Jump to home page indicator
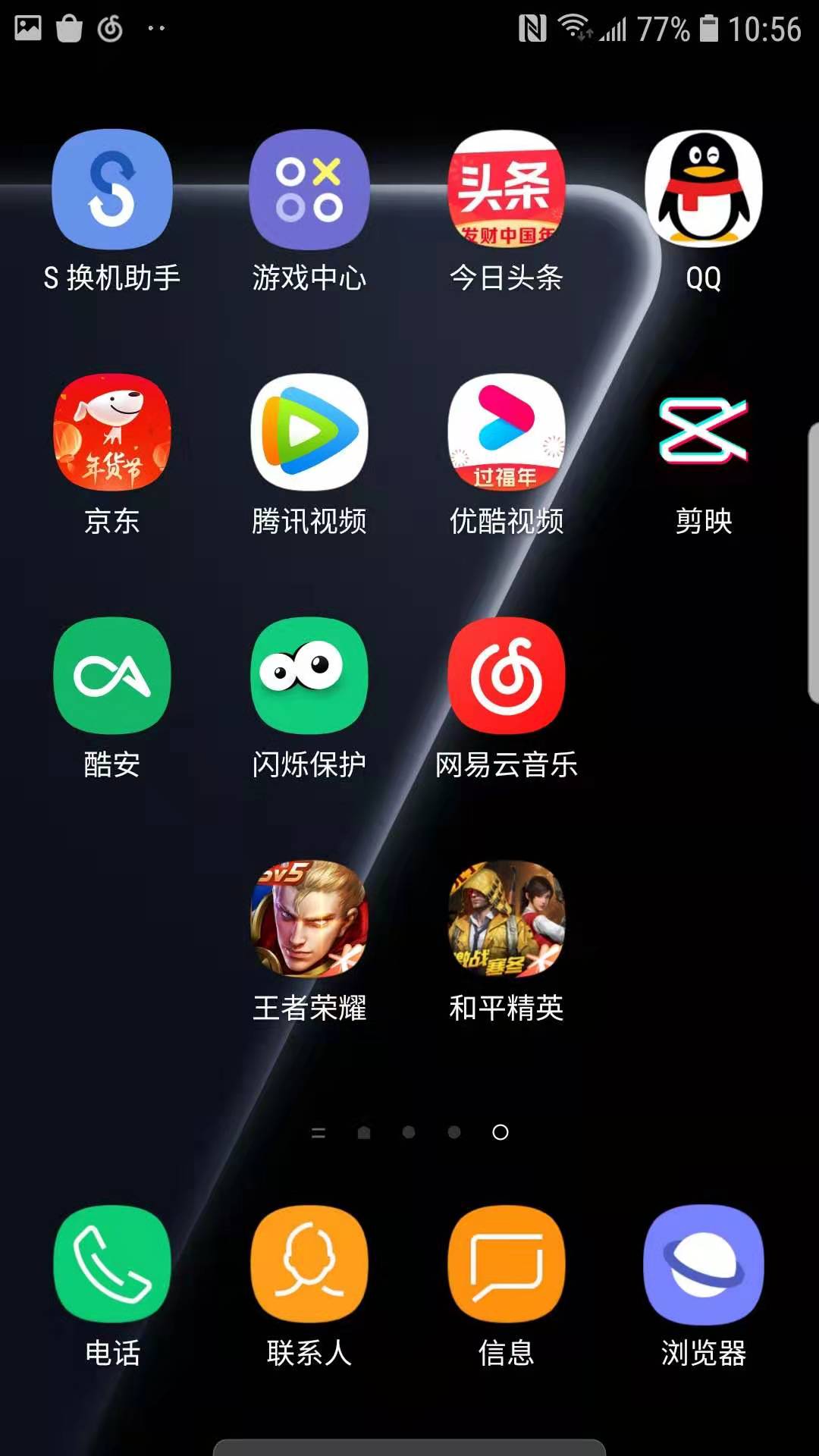 [x=364, y=1133]
